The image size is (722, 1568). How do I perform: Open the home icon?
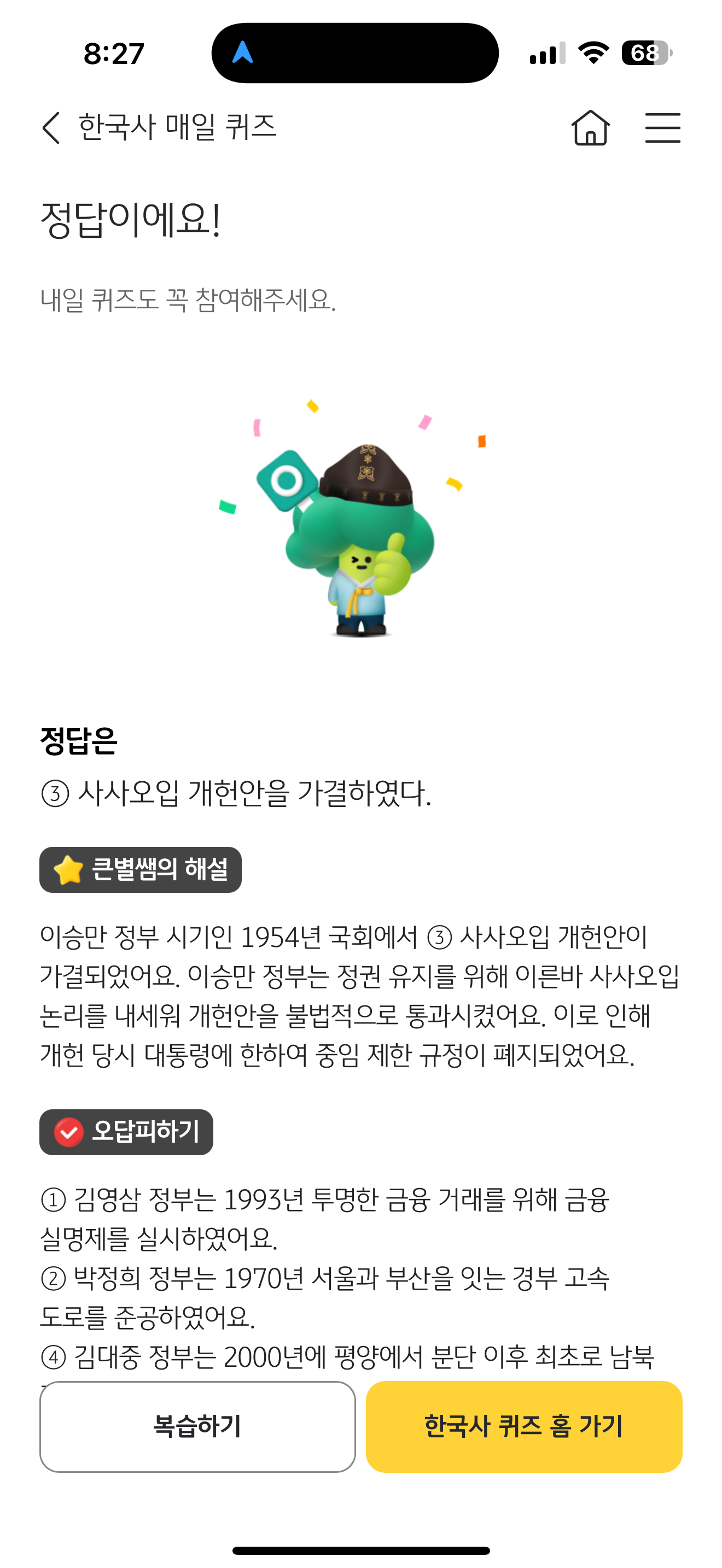(590, 128)
